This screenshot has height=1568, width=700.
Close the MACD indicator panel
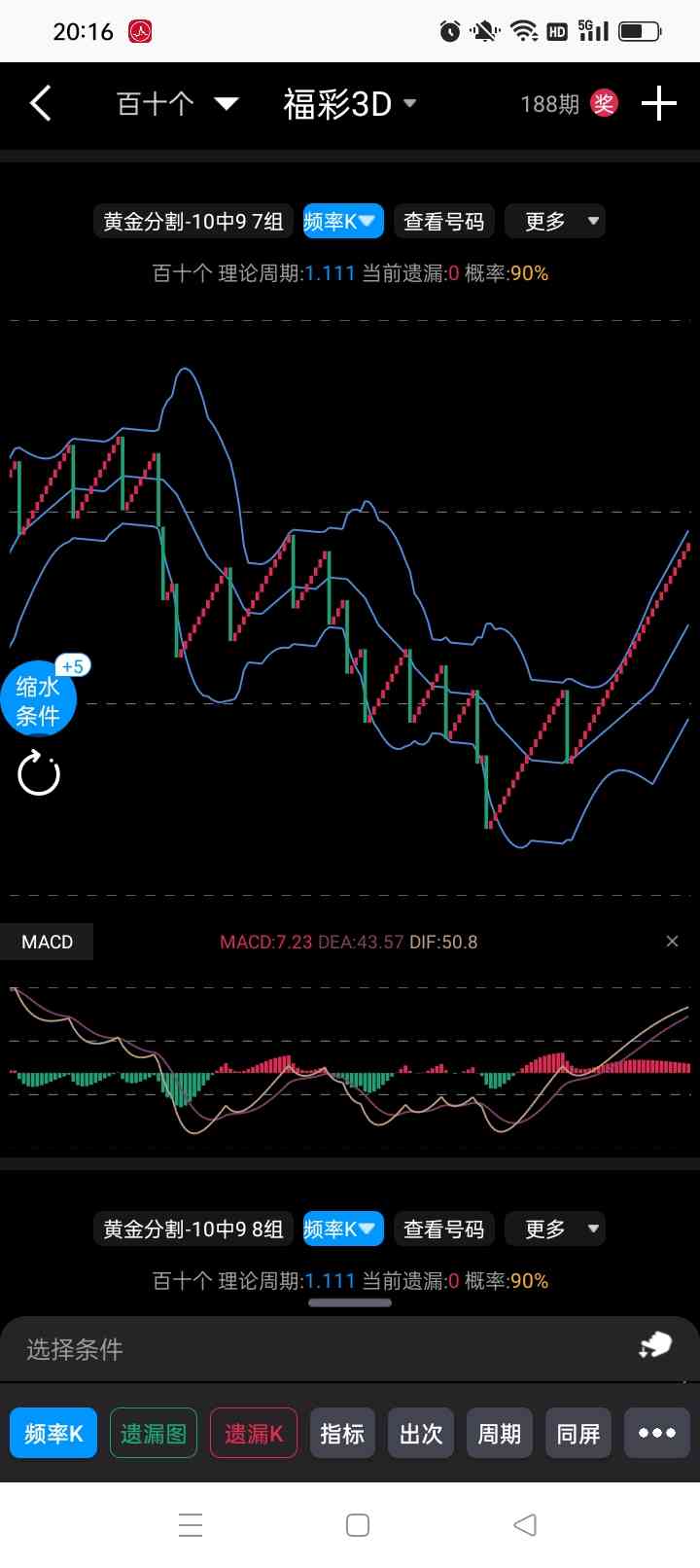(672, 941)
